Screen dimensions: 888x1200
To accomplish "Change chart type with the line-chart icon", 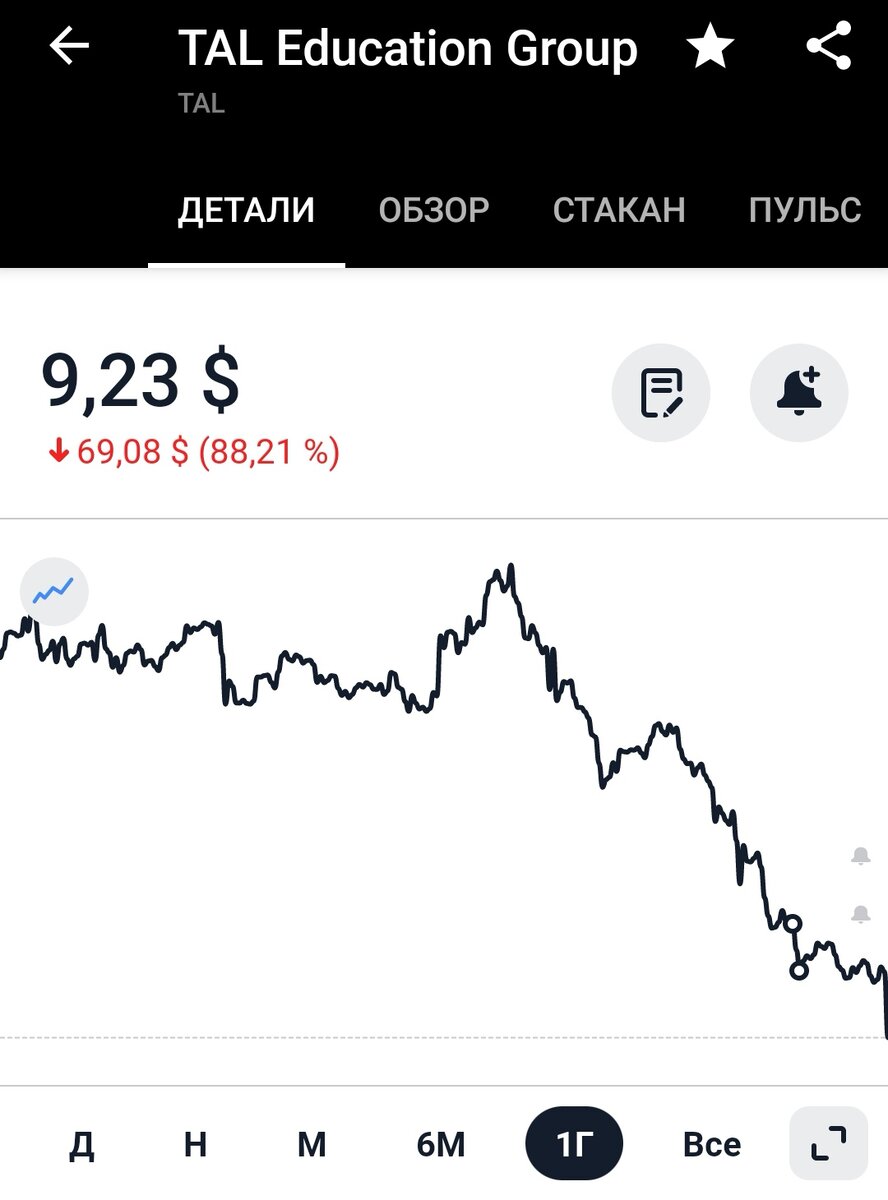I will [x=54, y=592].
